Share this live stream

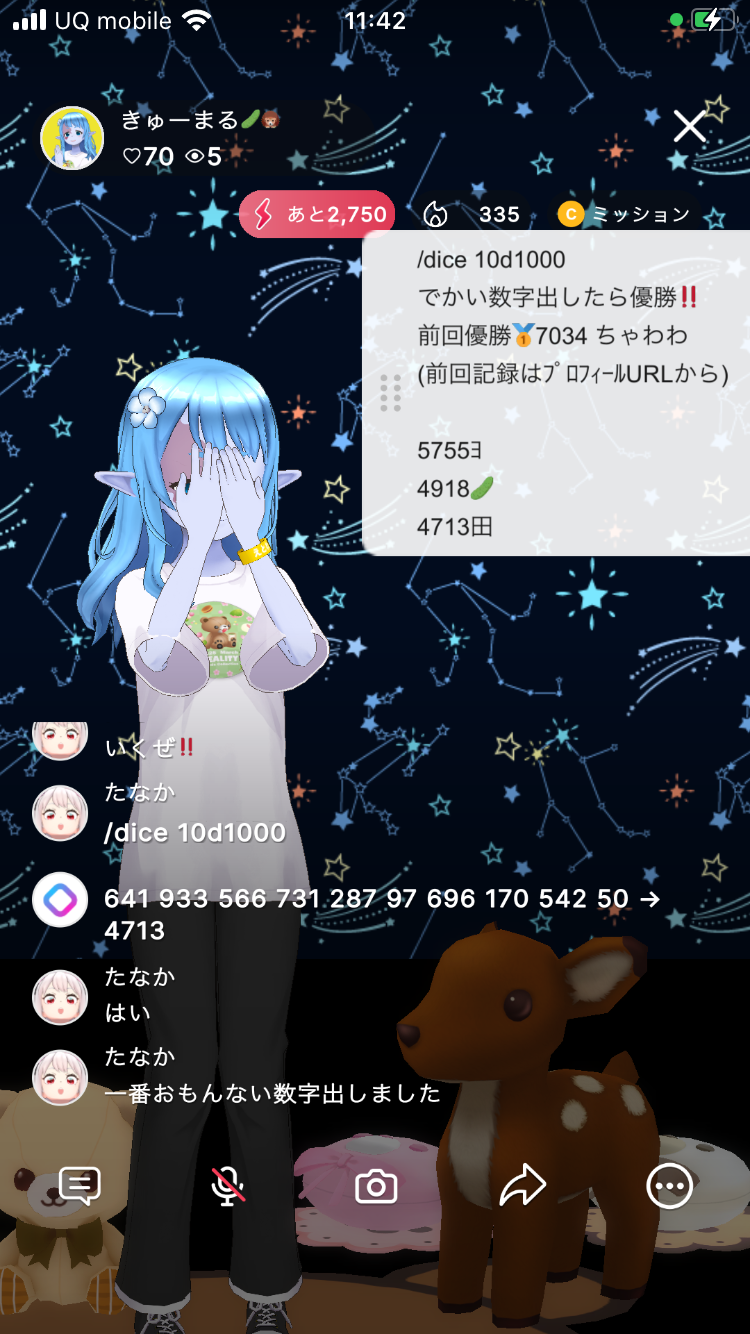522,1186
